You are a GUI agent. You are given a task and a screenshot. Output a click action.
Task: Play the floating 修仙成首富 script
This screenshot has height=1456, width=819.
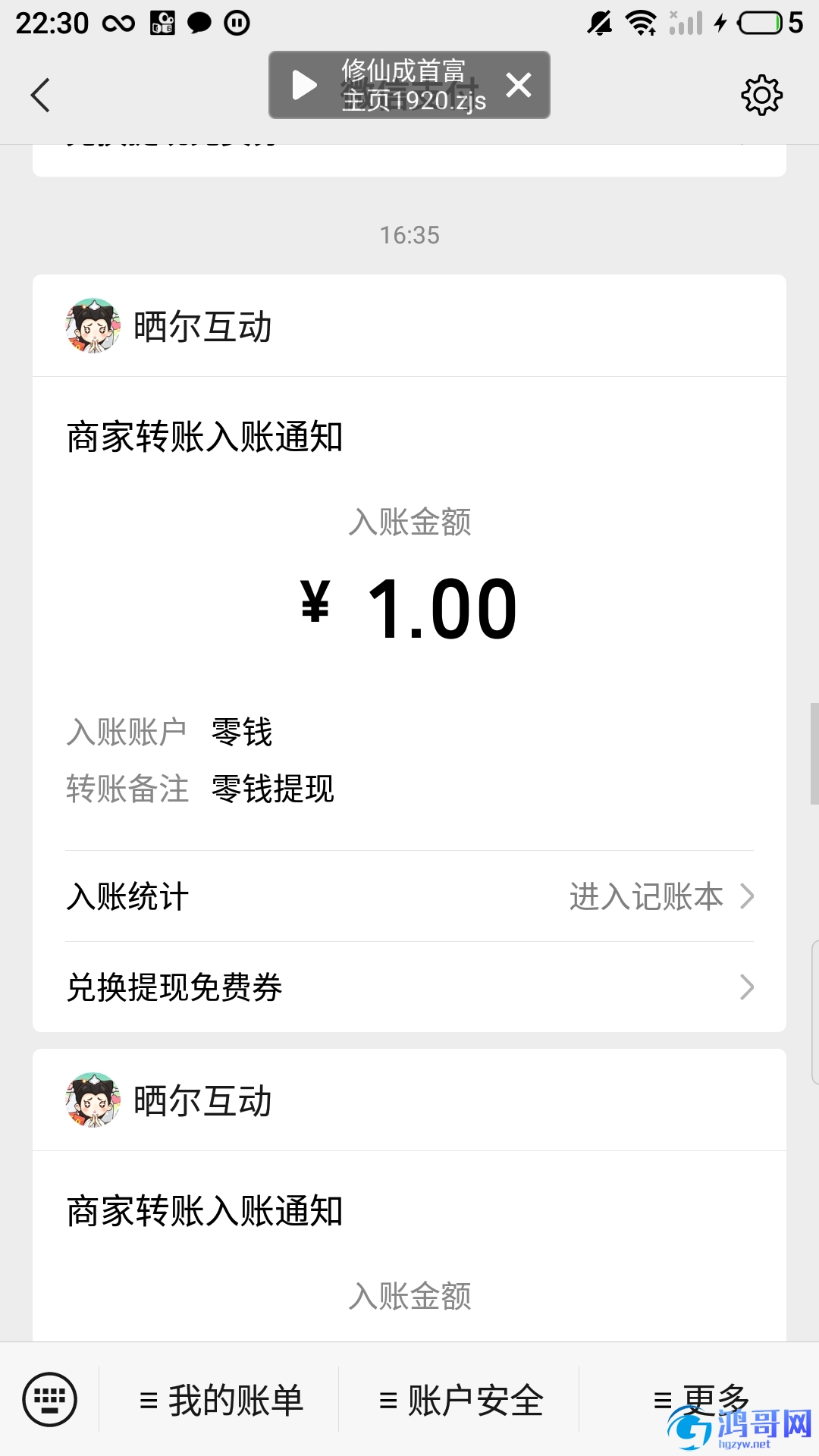pos(304,85)
